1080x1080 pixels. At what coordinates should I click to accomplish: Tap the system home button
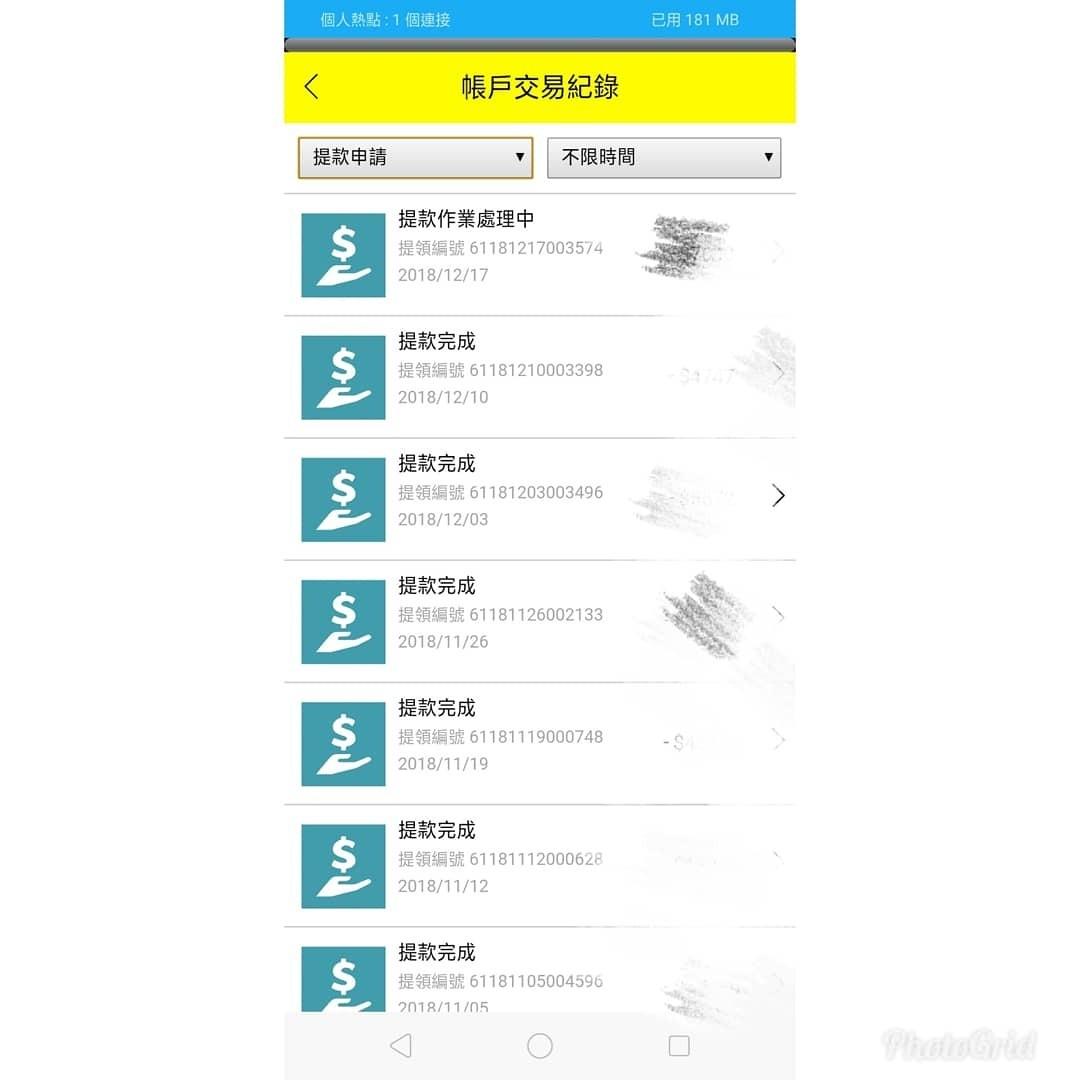click(540, 1046)
